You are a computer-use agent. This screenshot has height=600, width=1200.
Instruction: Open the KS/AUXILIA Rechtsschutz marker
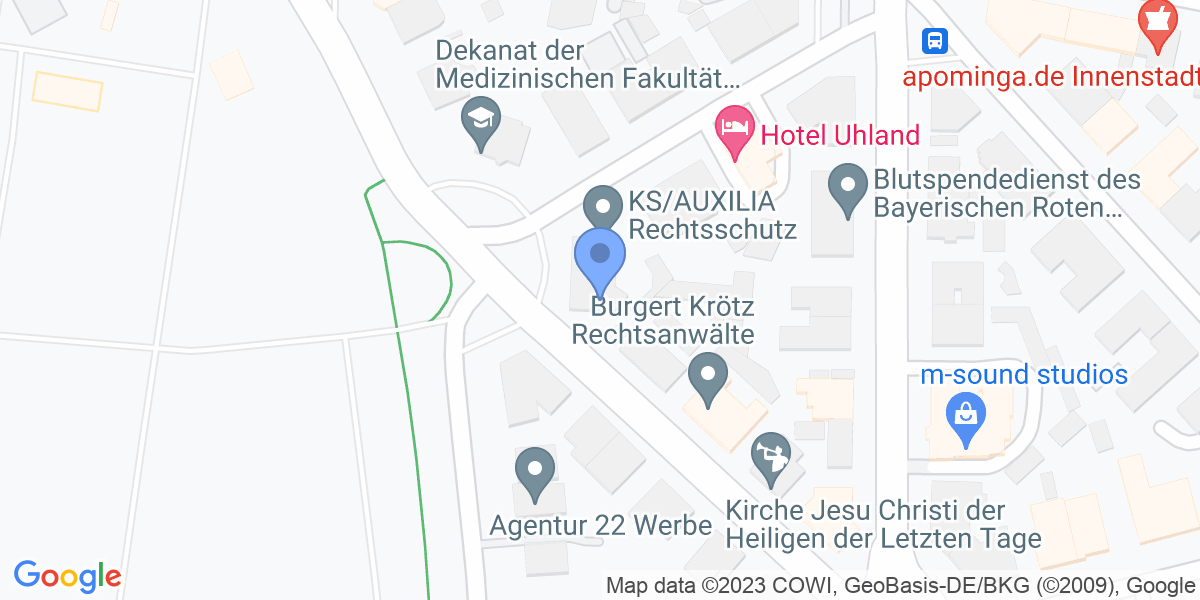click(x=602, y=205)
